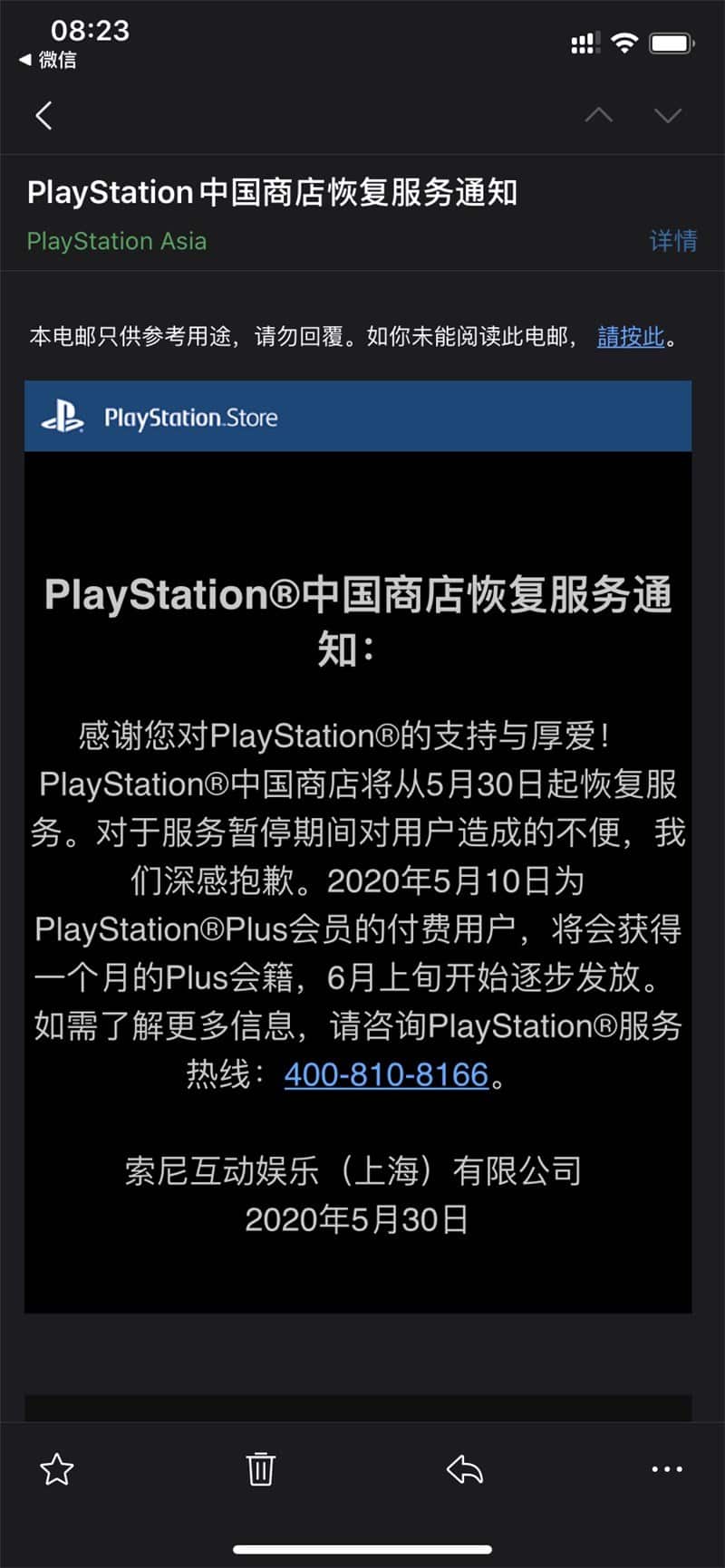
Task: Star this email
Action: (x=57, y=1469)
